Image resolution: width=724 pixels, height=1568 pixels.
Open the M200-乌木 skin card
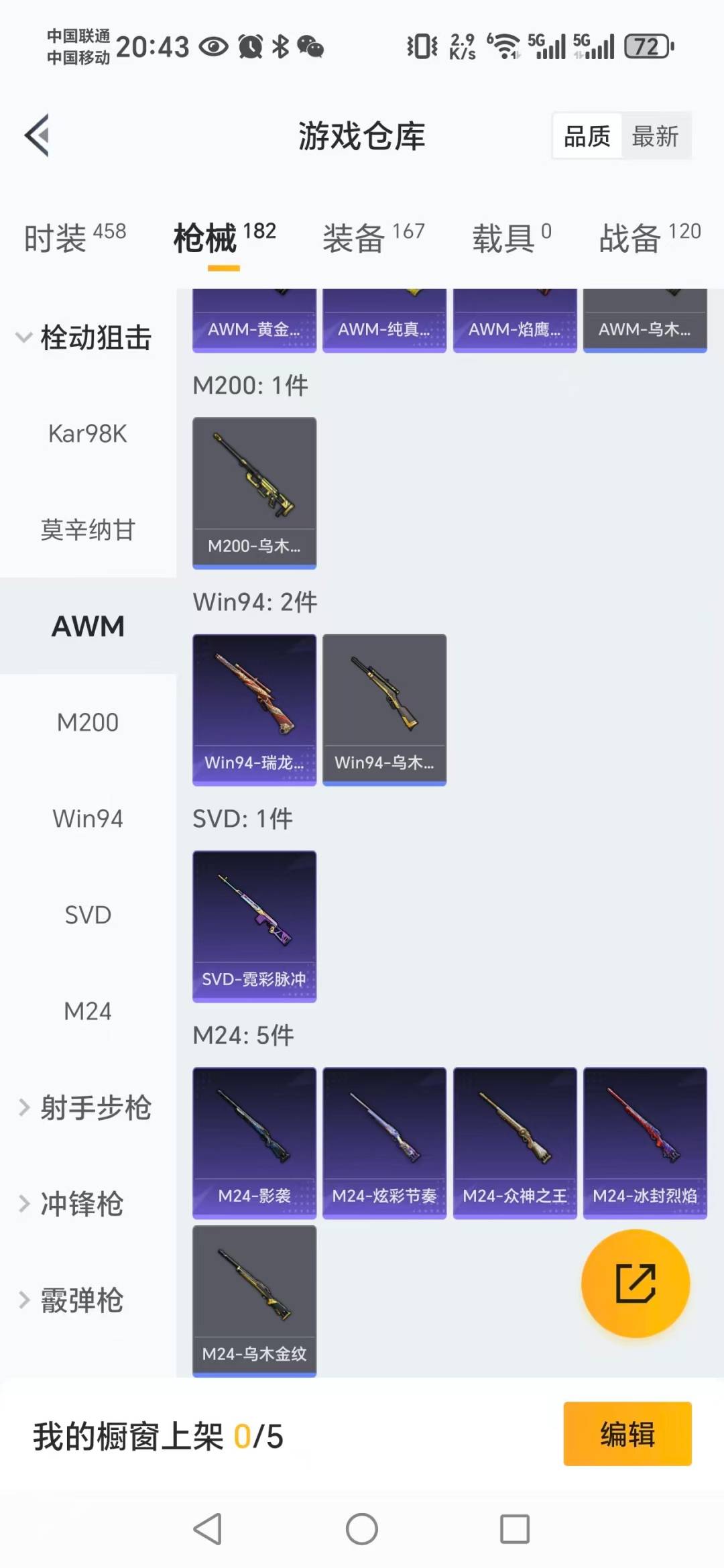coord(254,493)
